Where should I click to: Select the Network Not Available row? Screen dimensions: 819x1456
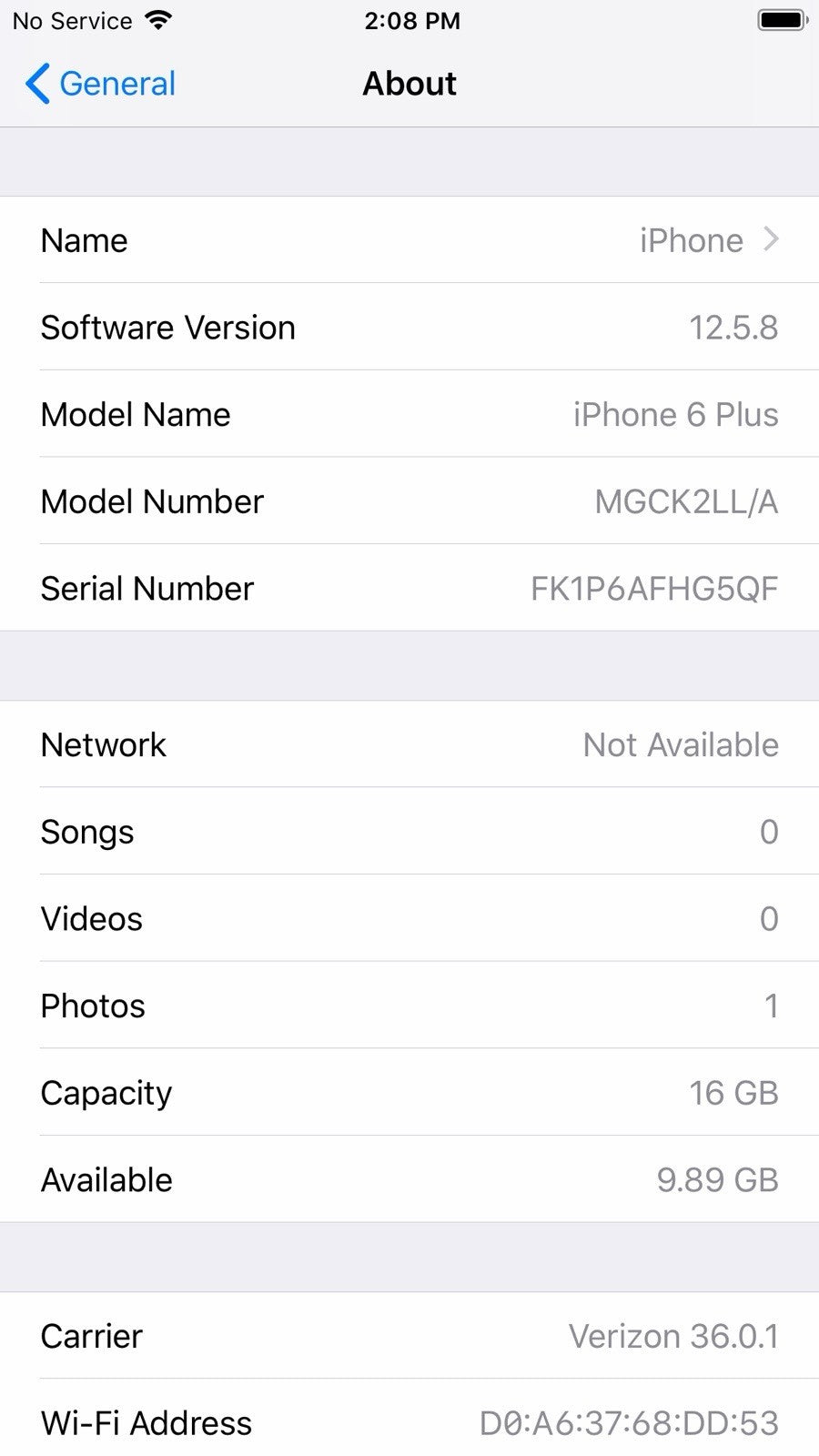click(409, 744)
